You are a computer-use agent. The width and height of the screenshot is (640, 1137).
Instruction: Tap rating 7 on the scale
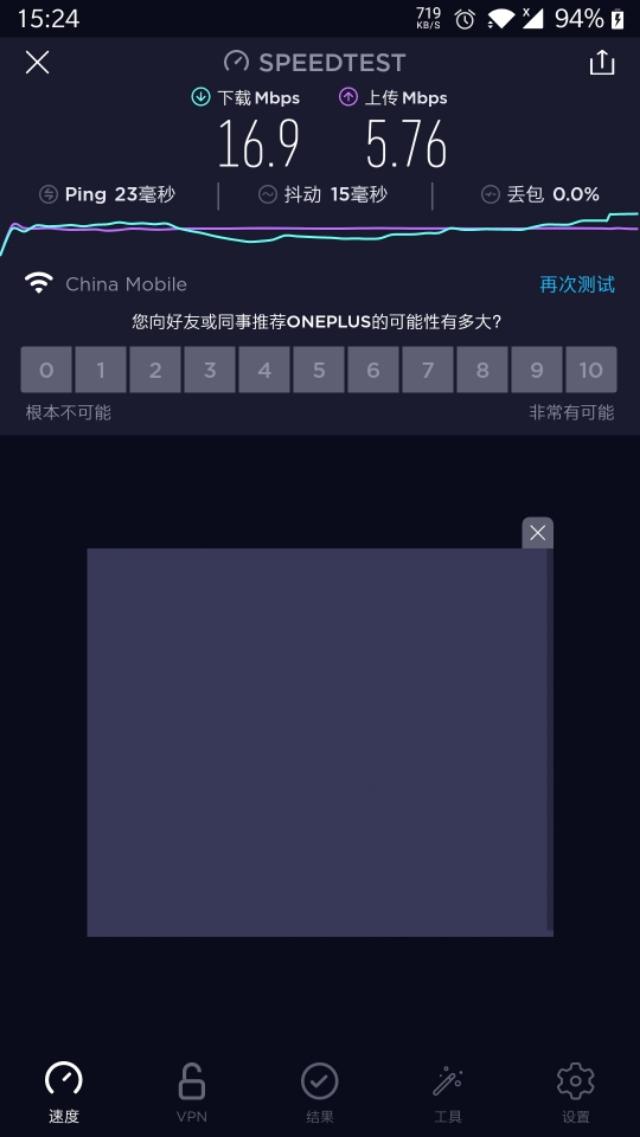[428, 370]
